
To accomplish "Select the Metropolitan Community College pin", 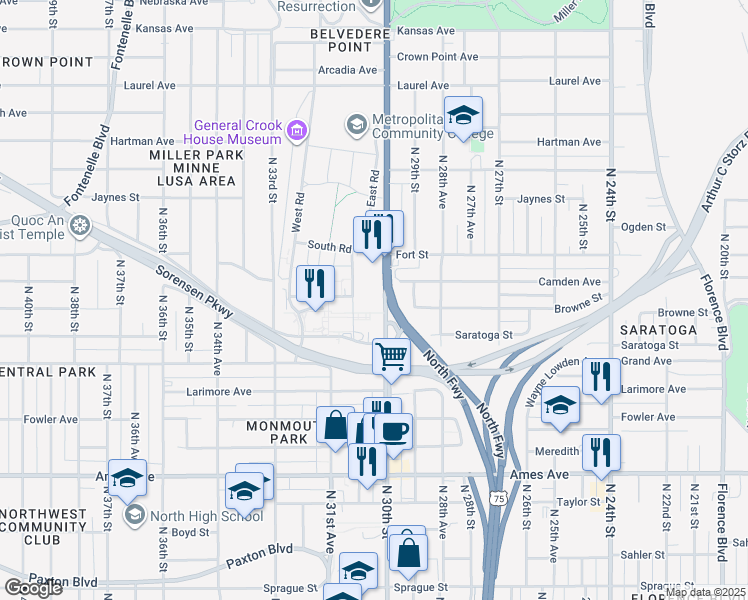I will coord(355,124).
